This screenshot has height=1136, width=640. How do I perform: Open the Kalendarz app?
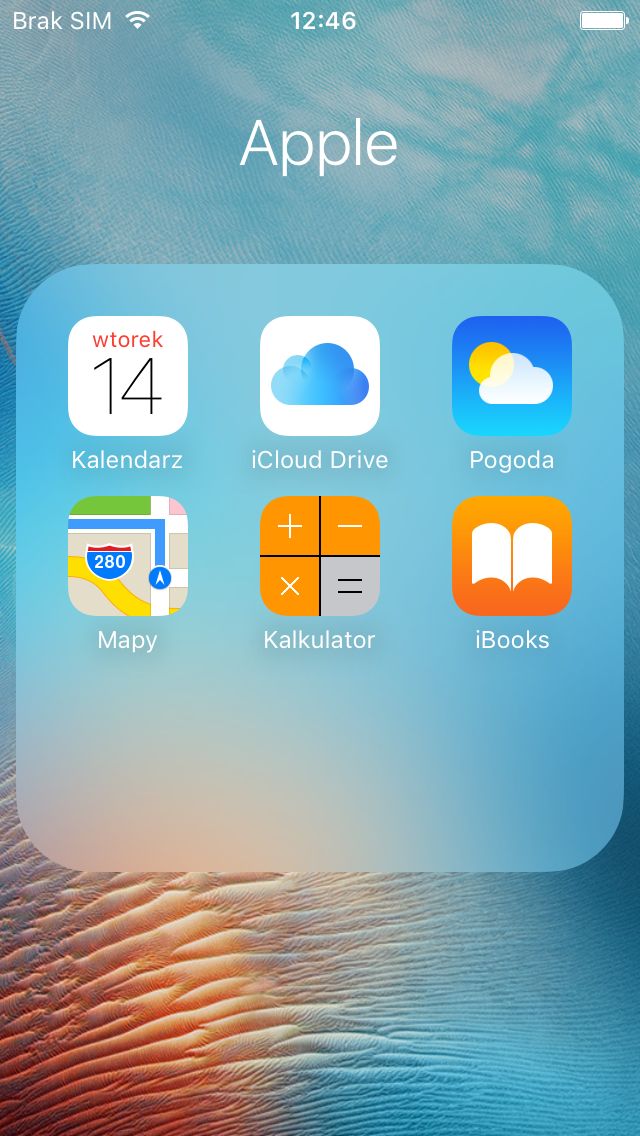128,376
